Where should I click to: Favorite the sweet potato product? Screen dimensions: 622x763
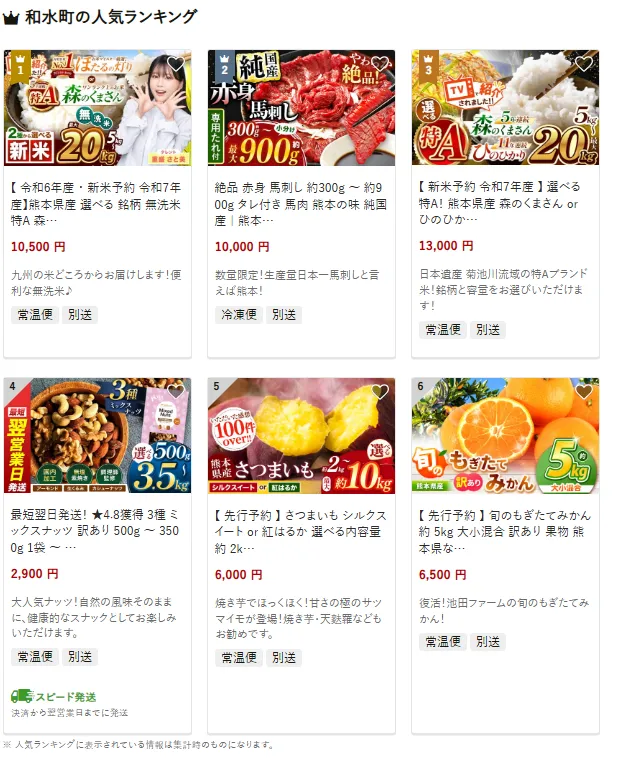coord(379,392)
